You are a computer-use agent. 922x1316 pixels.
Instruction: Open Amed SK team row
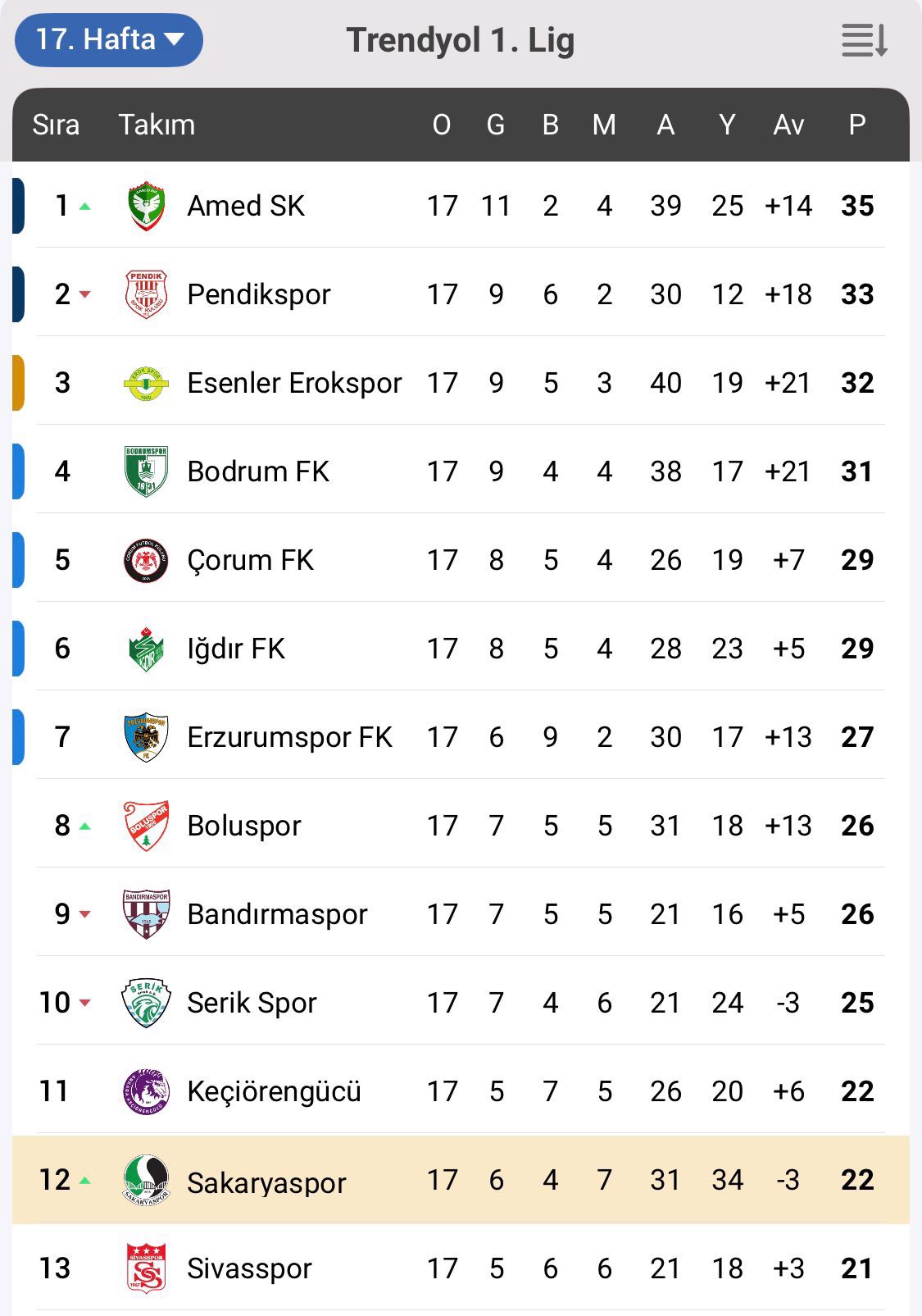[246, 206]
